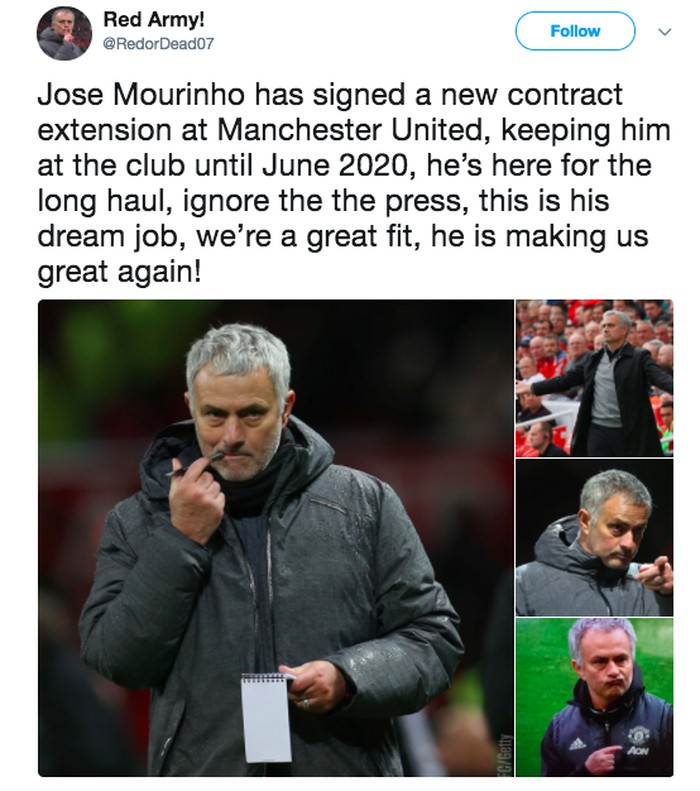
Task: Open the photo with arms outstretched by the crowd
Action: pyautogui.click(x=594, y=377)
